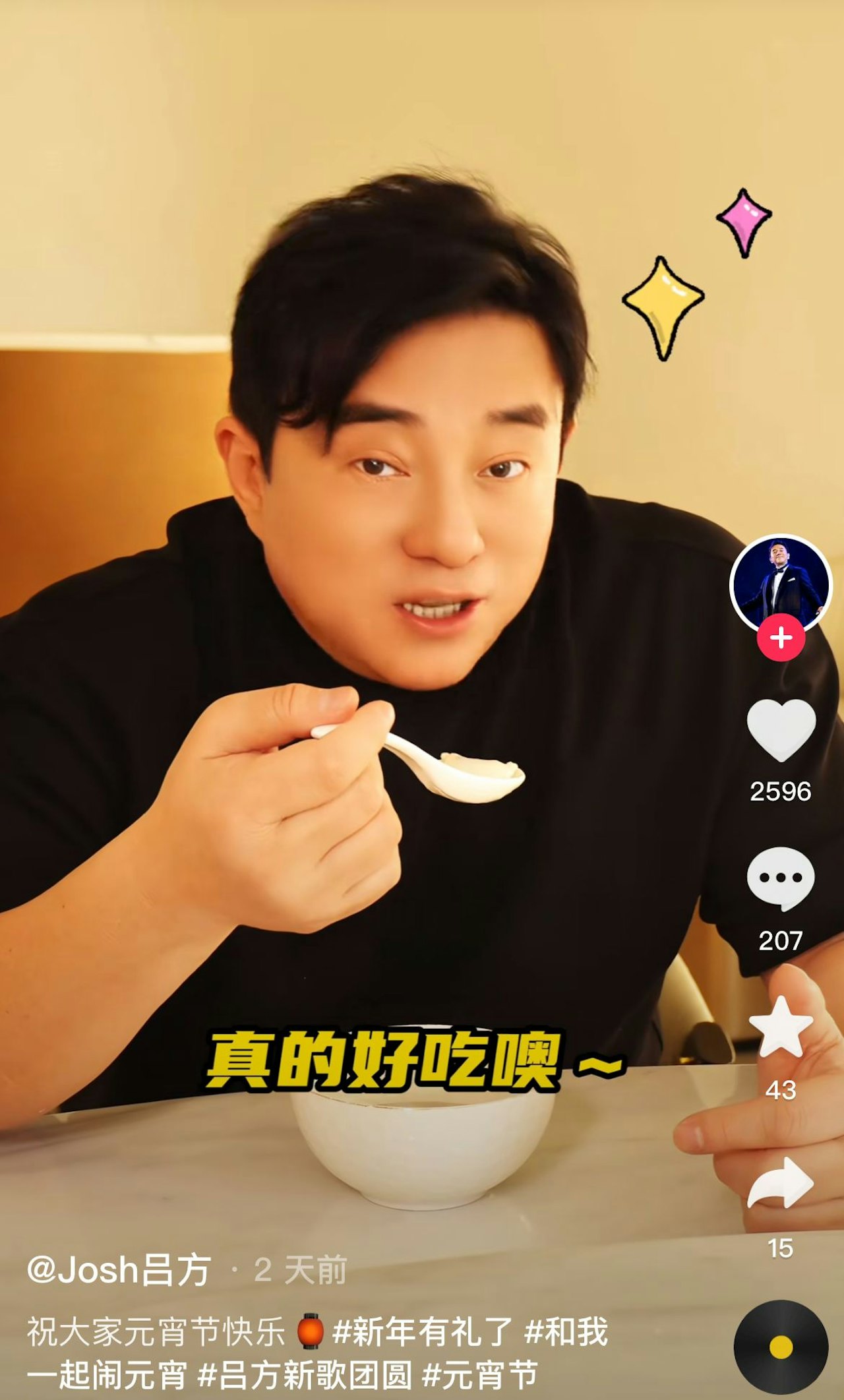Like this video with the heart
The width and height of the screenshot is (844, 1400).
[781, 731]
